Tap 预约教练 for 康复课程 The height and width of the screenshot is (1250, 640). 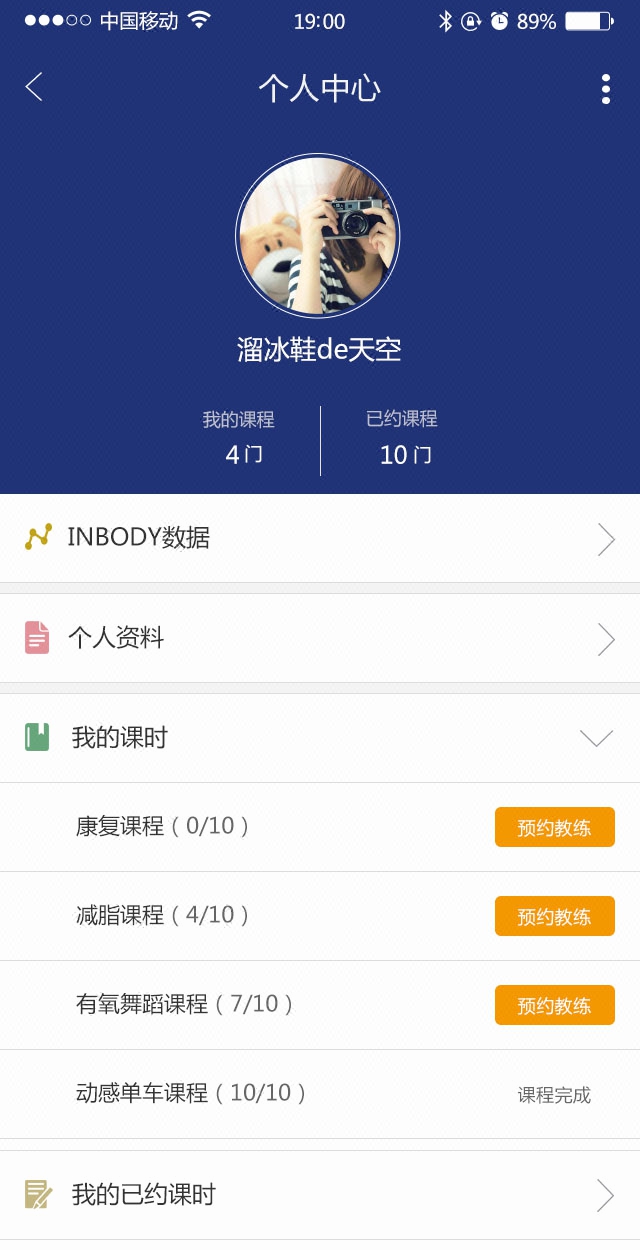tap(554, 827)
